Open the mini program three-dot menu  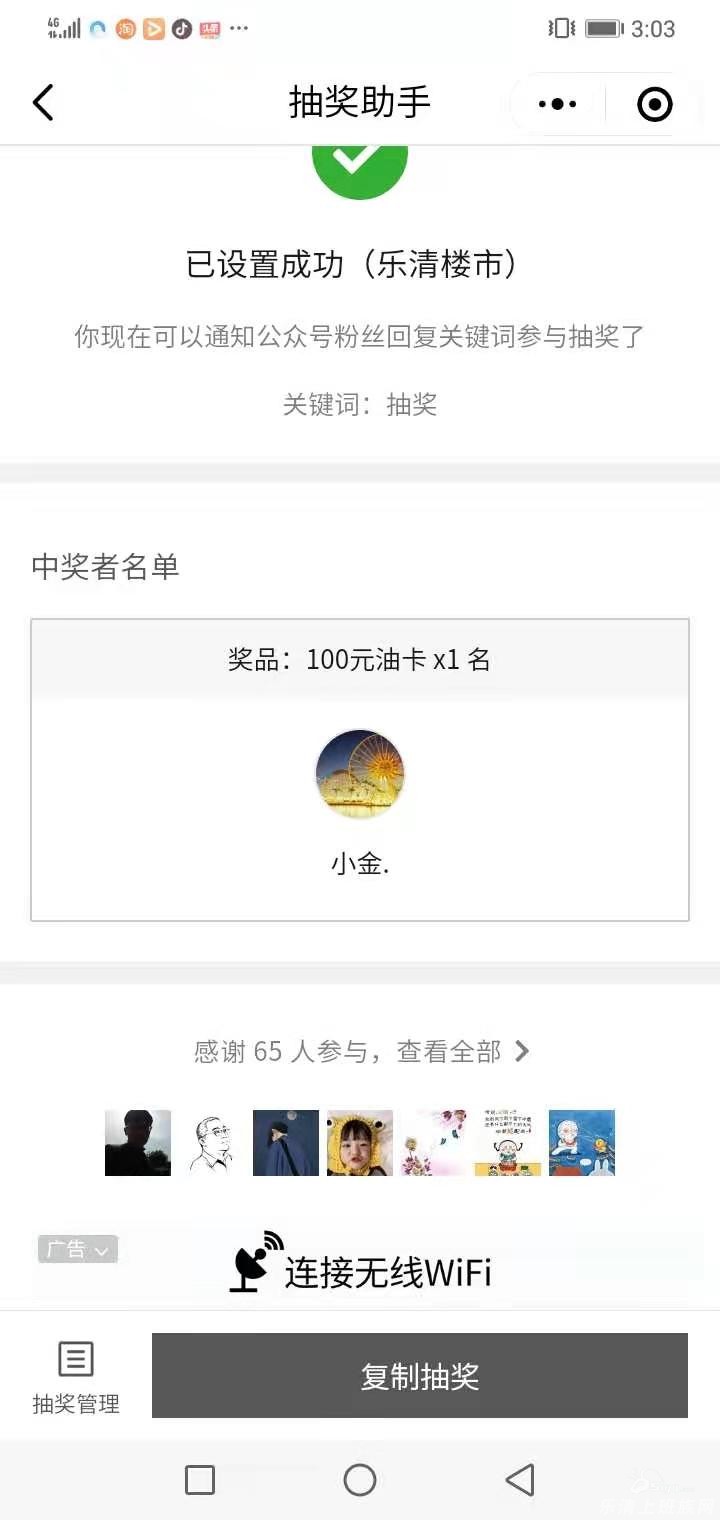[x=557, y=104]
